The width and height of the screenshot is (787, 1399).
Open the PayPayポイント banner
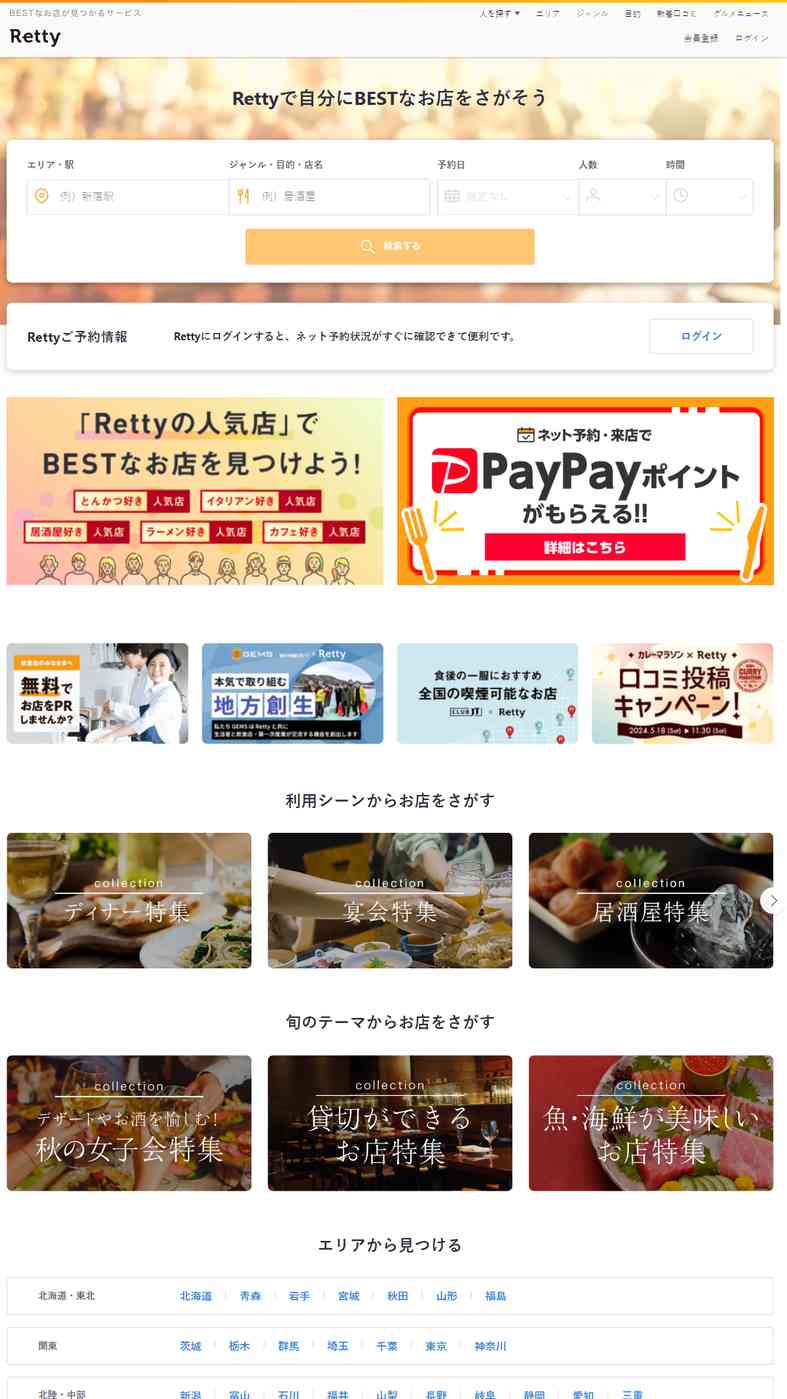tap(585, 491)
